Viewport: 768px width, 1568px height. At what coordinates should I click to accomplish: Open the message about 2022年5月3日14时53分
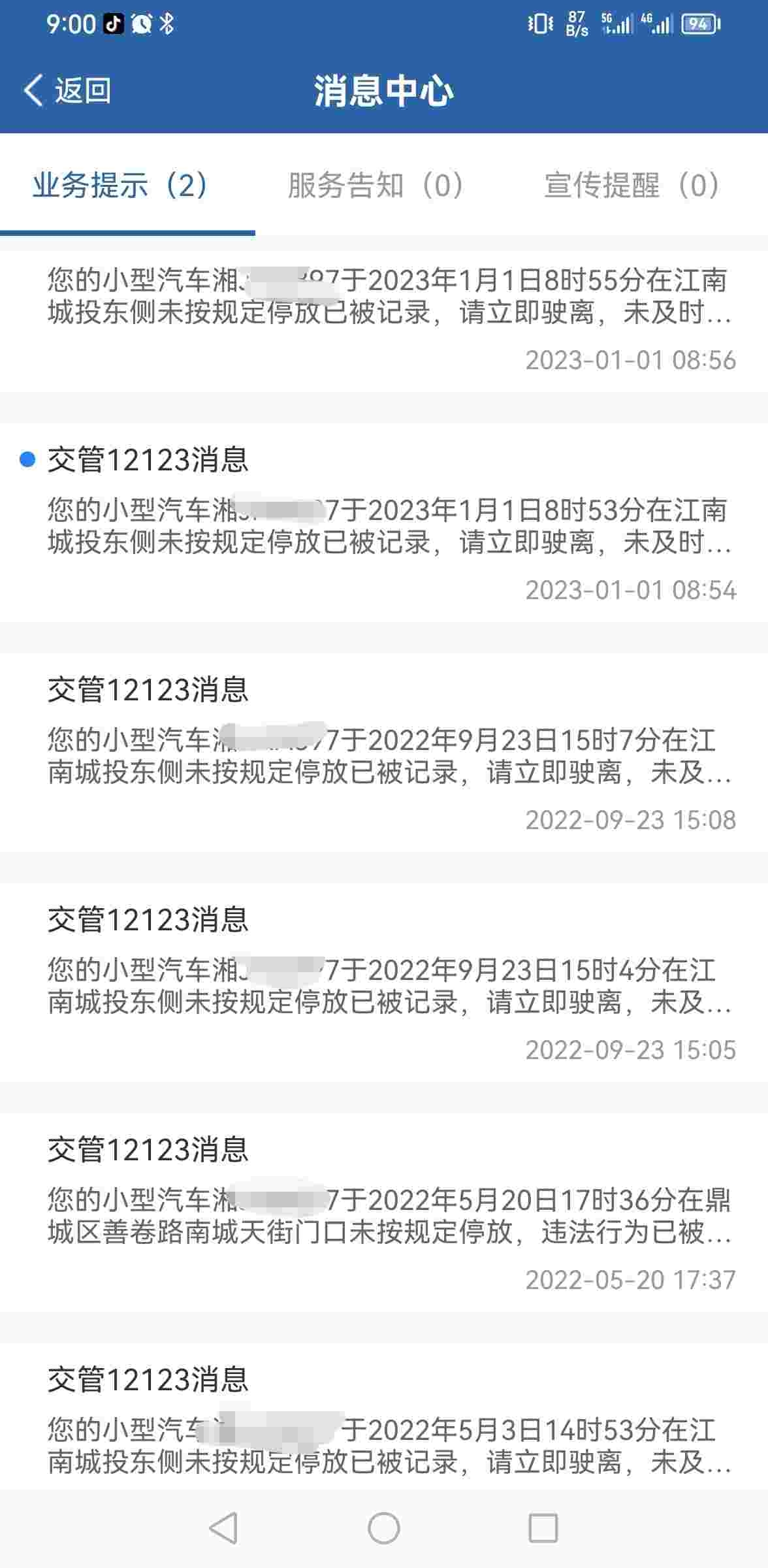pos(384,1416)
